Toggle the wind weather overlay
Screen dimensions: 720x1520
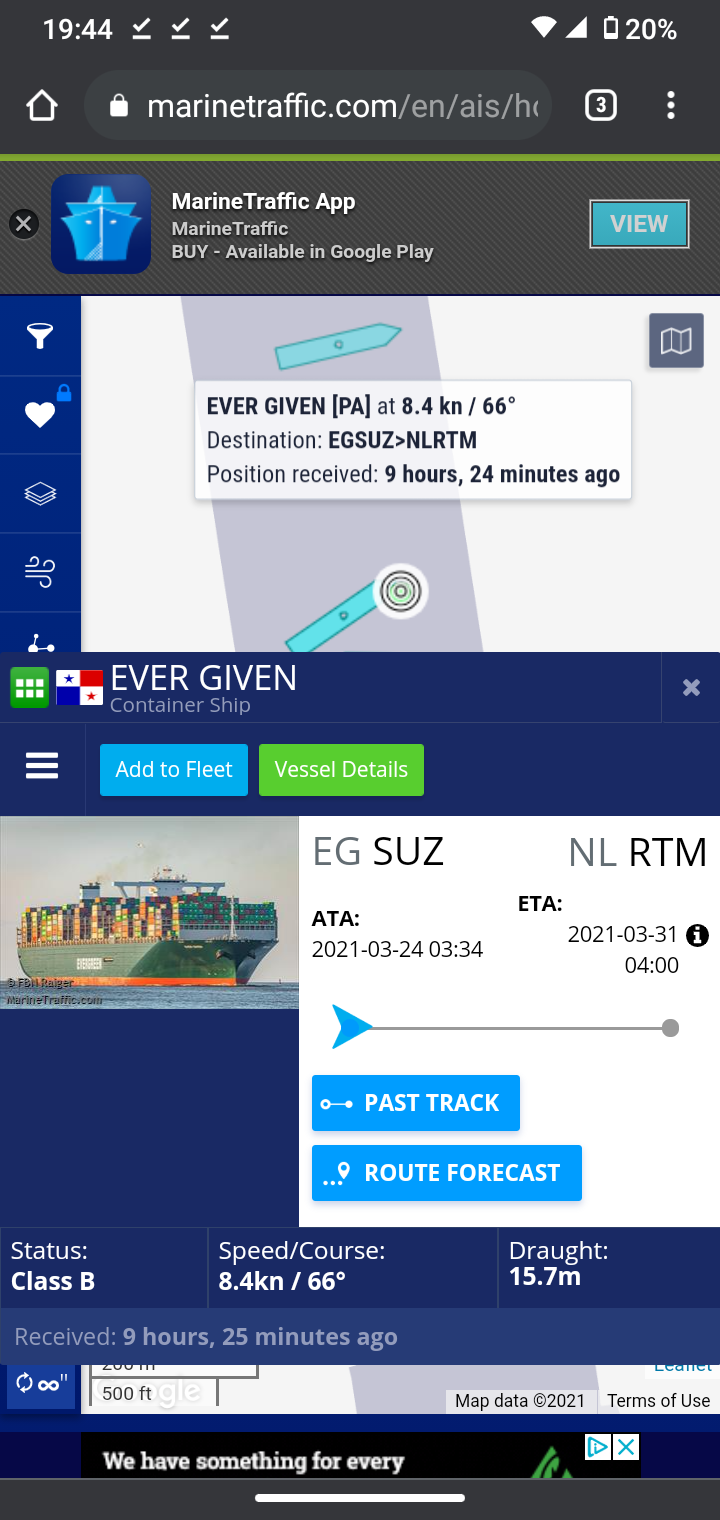40,572
